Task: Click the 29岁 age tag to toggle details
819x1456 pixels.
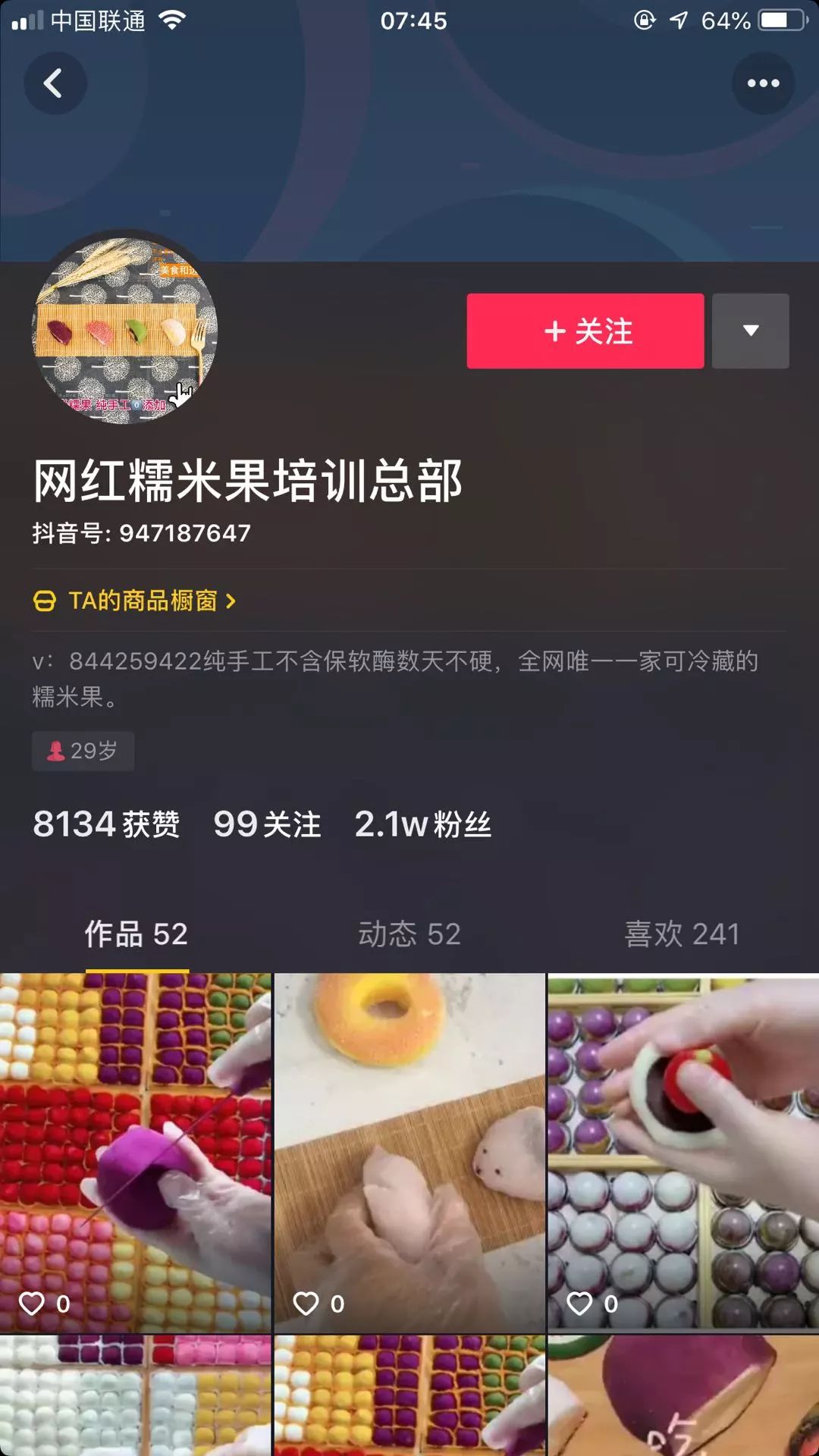Action: tap(83, 751)
